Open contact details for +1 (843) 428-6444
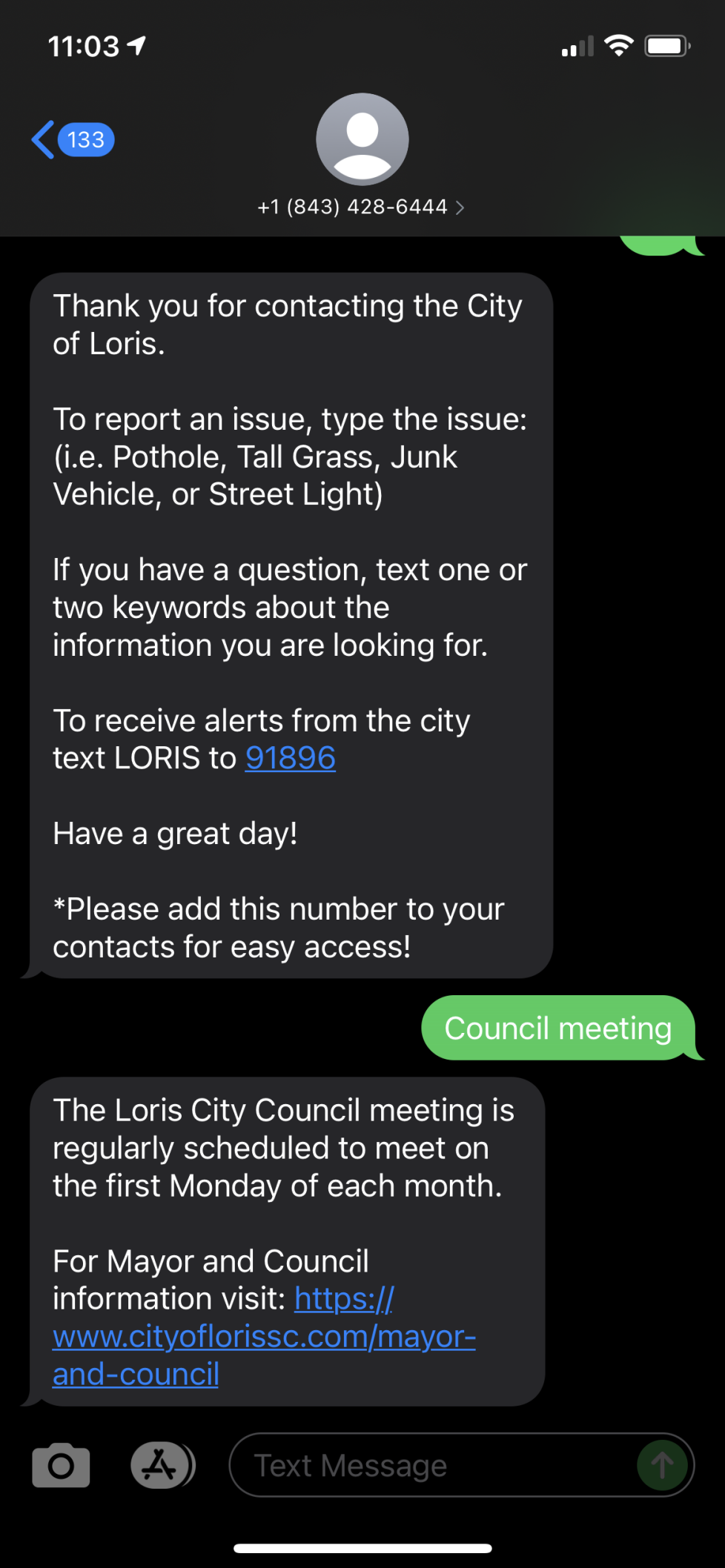 tap(361, 207)
